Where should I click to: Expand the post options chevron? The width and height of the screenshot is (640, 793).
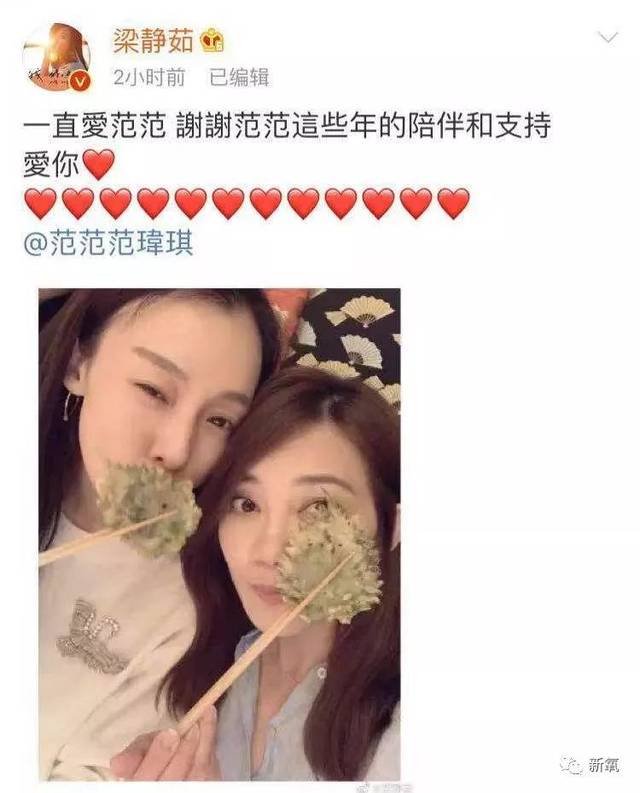click(x=607, y=39)
